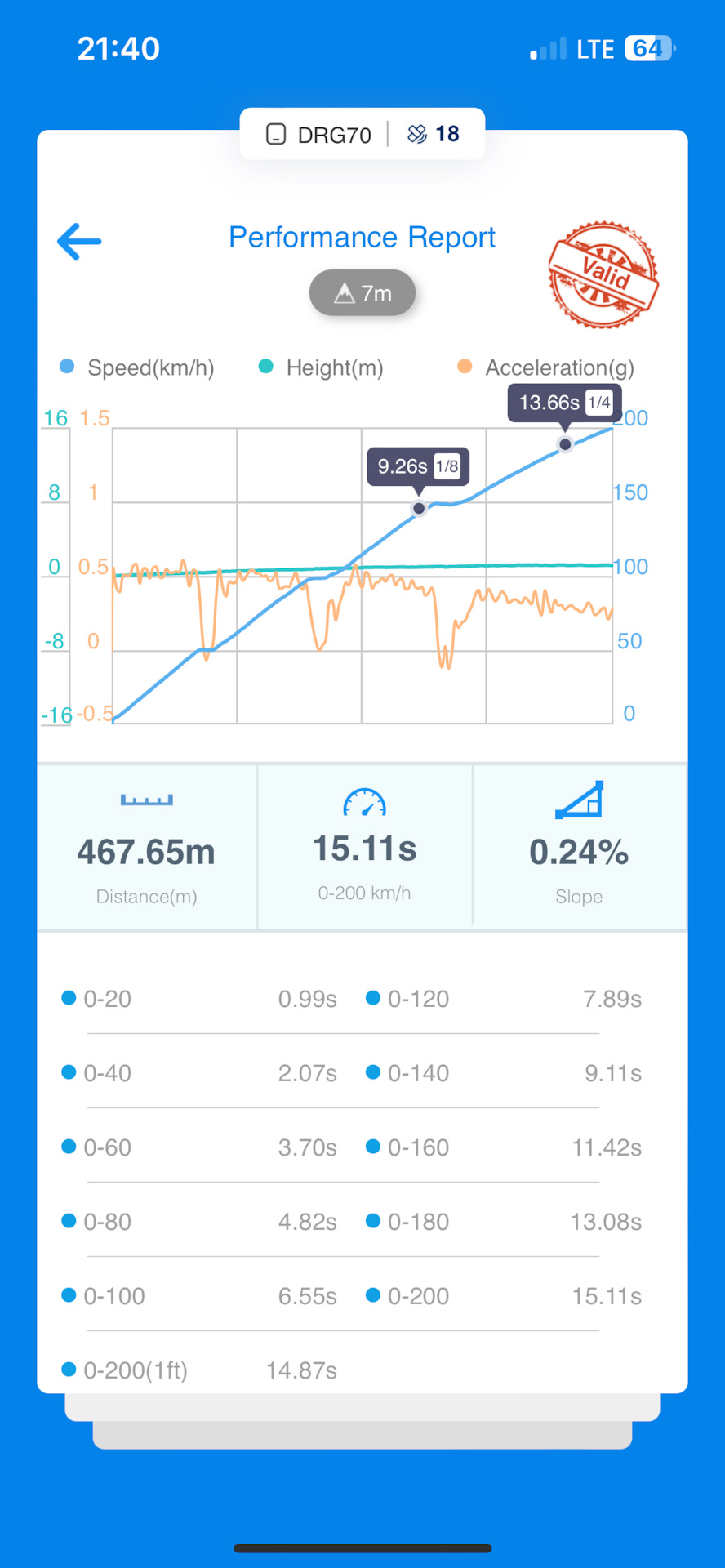
Task: Tap the 7m altitude chip
Action: coord(362,293)
